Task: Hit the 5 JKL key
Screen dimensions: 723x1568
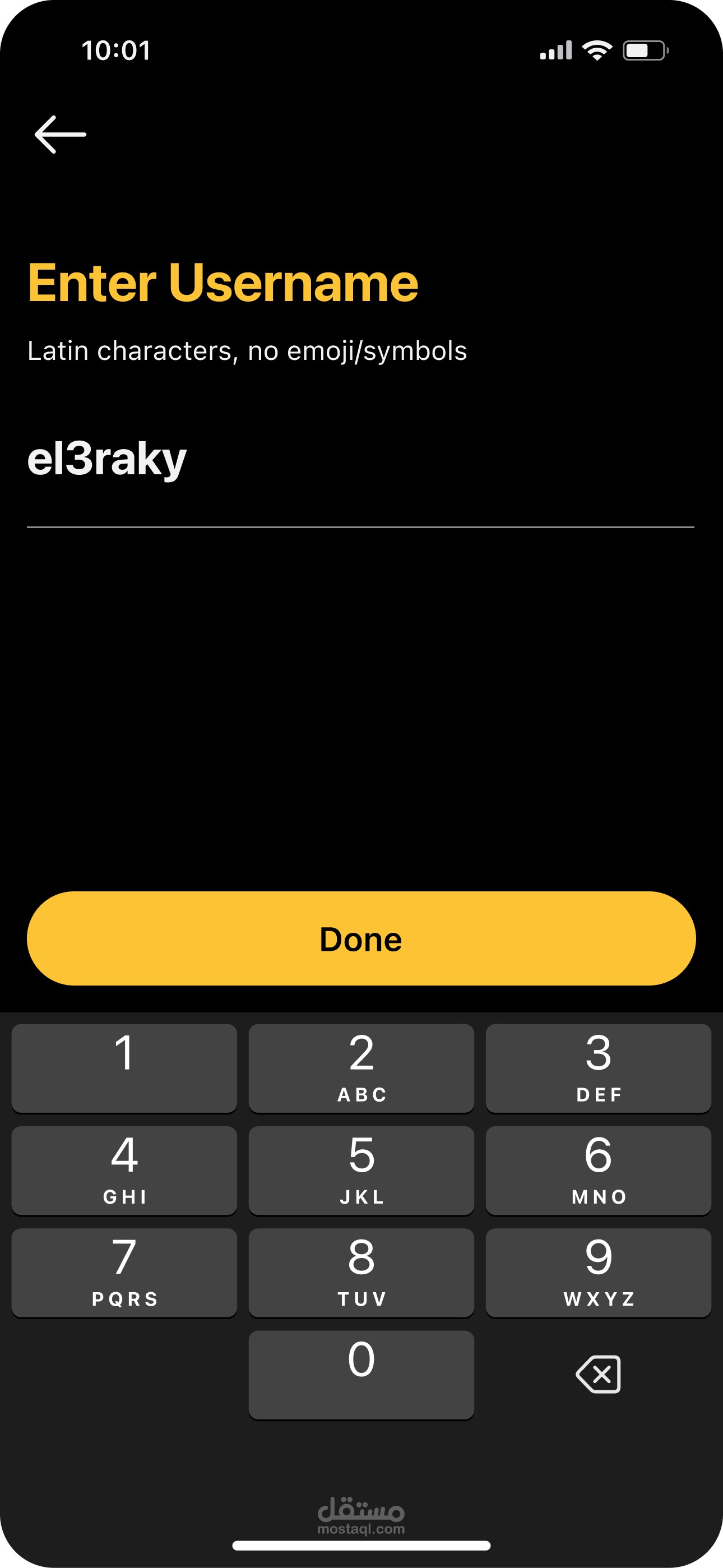Action: pos(361,1170)
